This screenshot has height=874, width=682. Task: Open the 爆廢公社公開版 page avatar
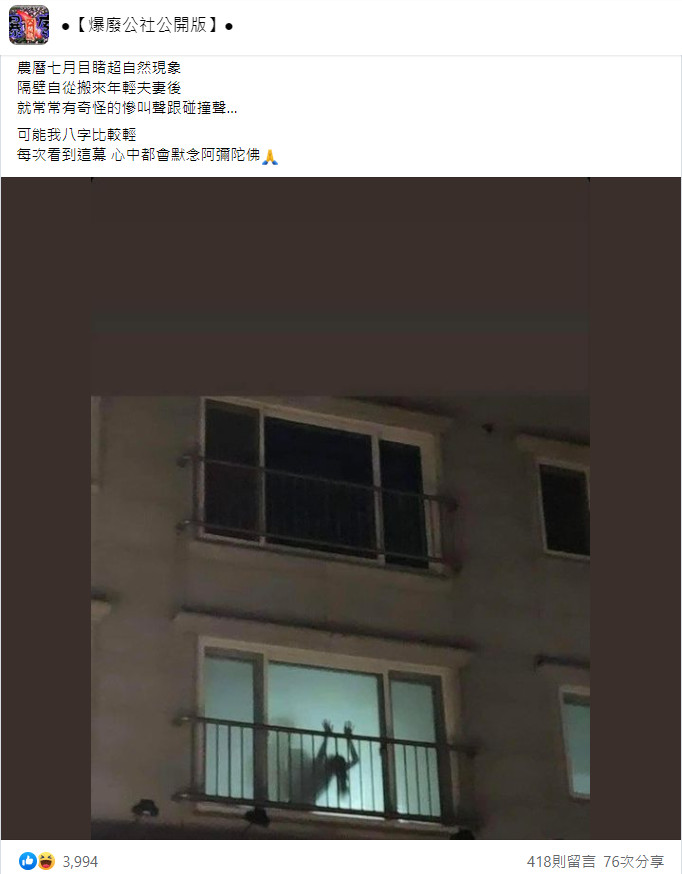[29, 24]
